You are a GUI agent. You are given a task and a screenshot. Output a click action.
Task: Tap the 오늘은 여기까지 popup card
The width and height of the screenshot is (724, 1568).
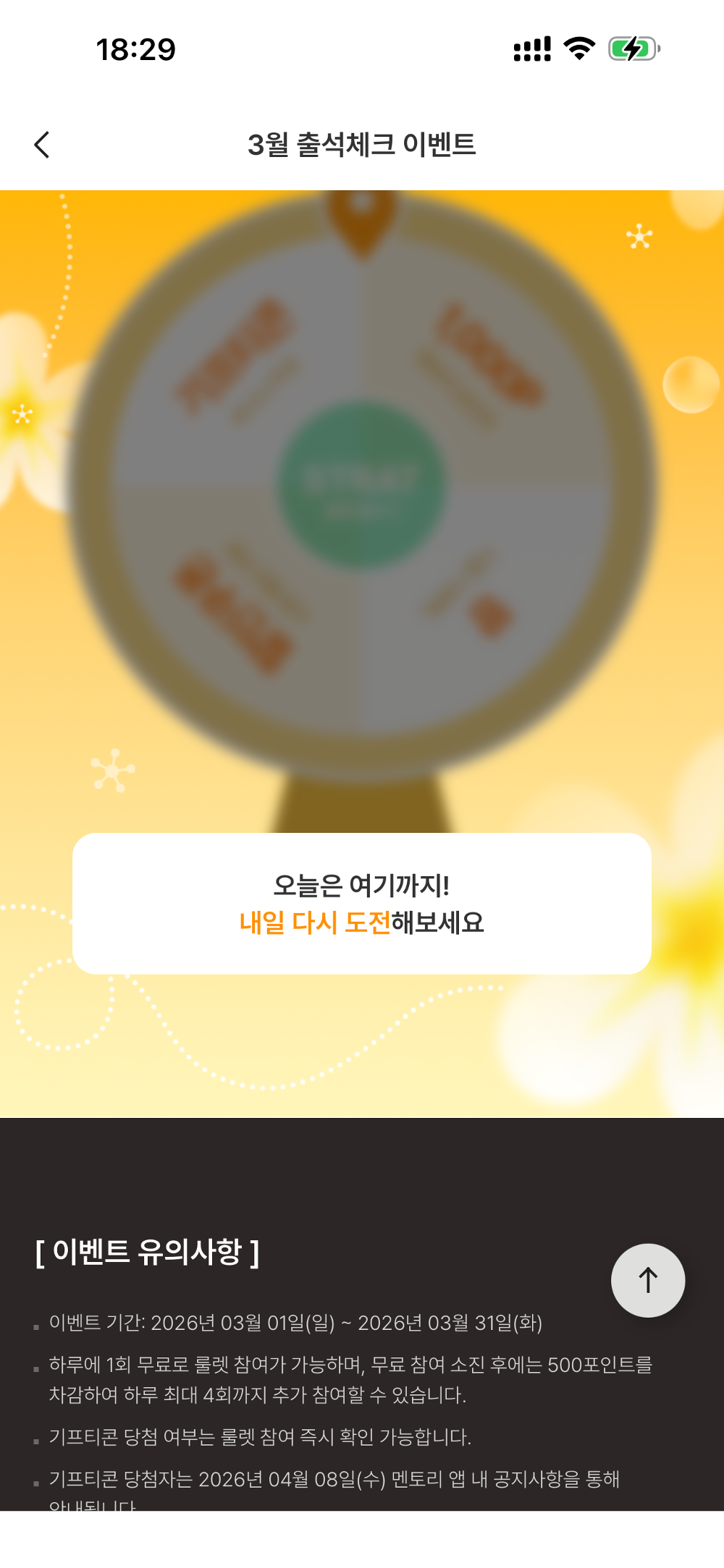tap(362, 905)
